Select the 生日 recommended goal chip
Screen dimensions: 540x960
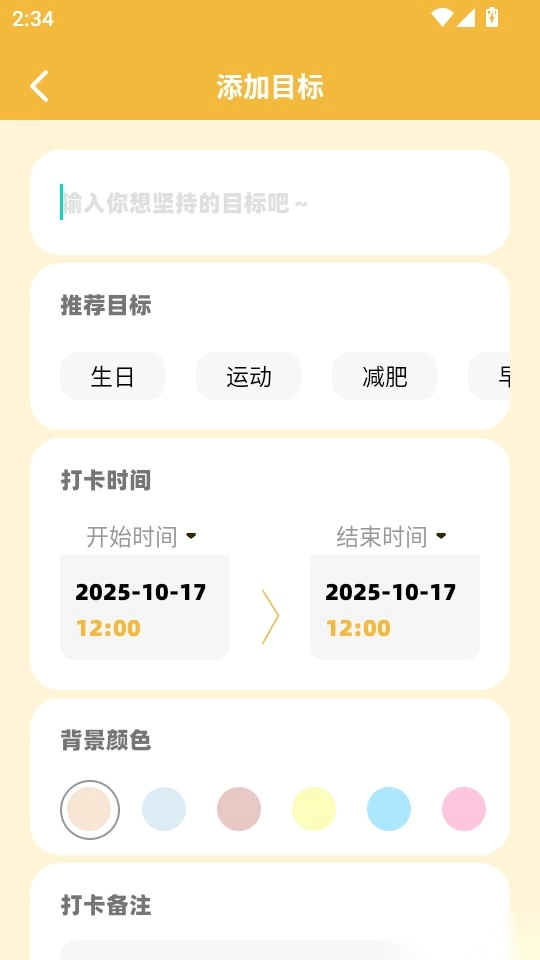tap(113, 376)
